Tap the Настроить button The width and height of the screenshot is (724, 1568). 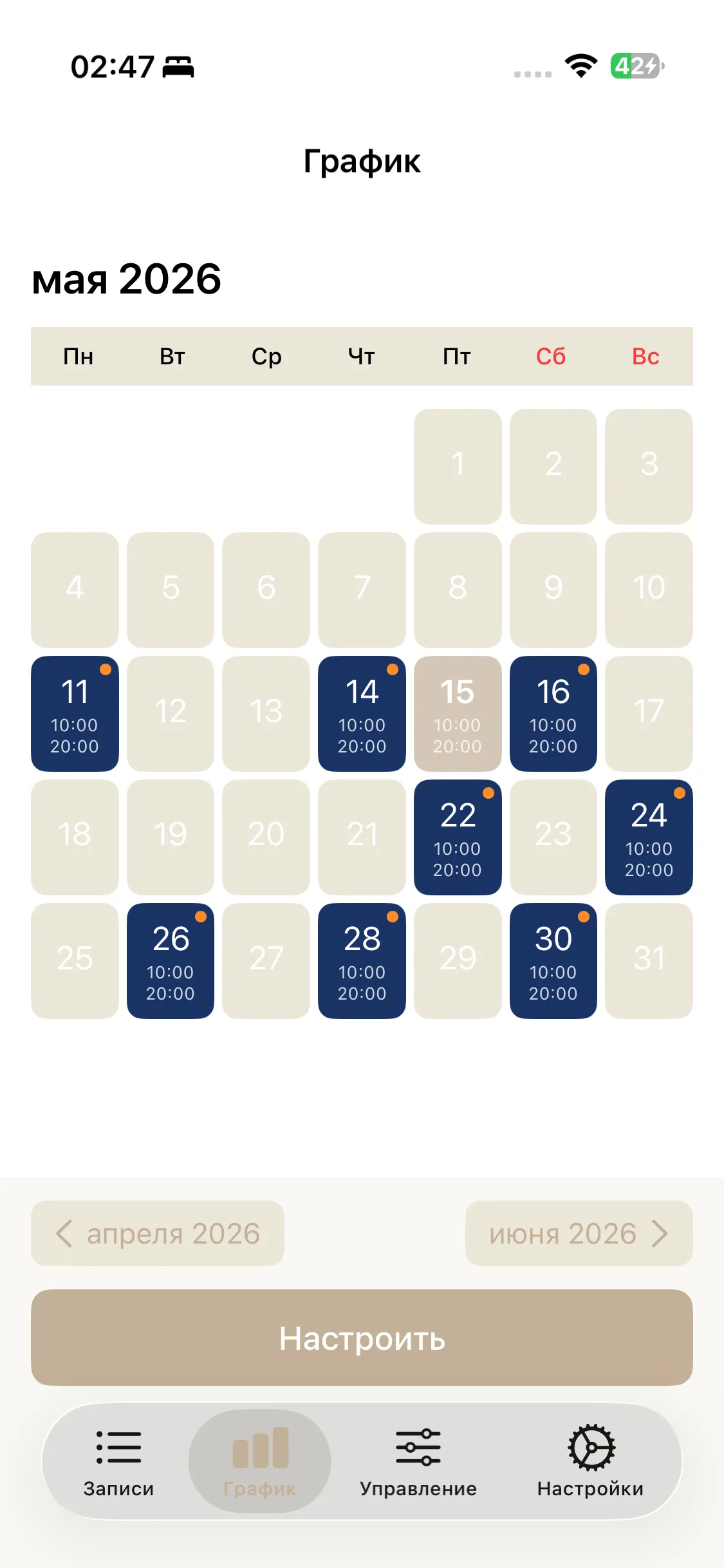coord(362,1338)
